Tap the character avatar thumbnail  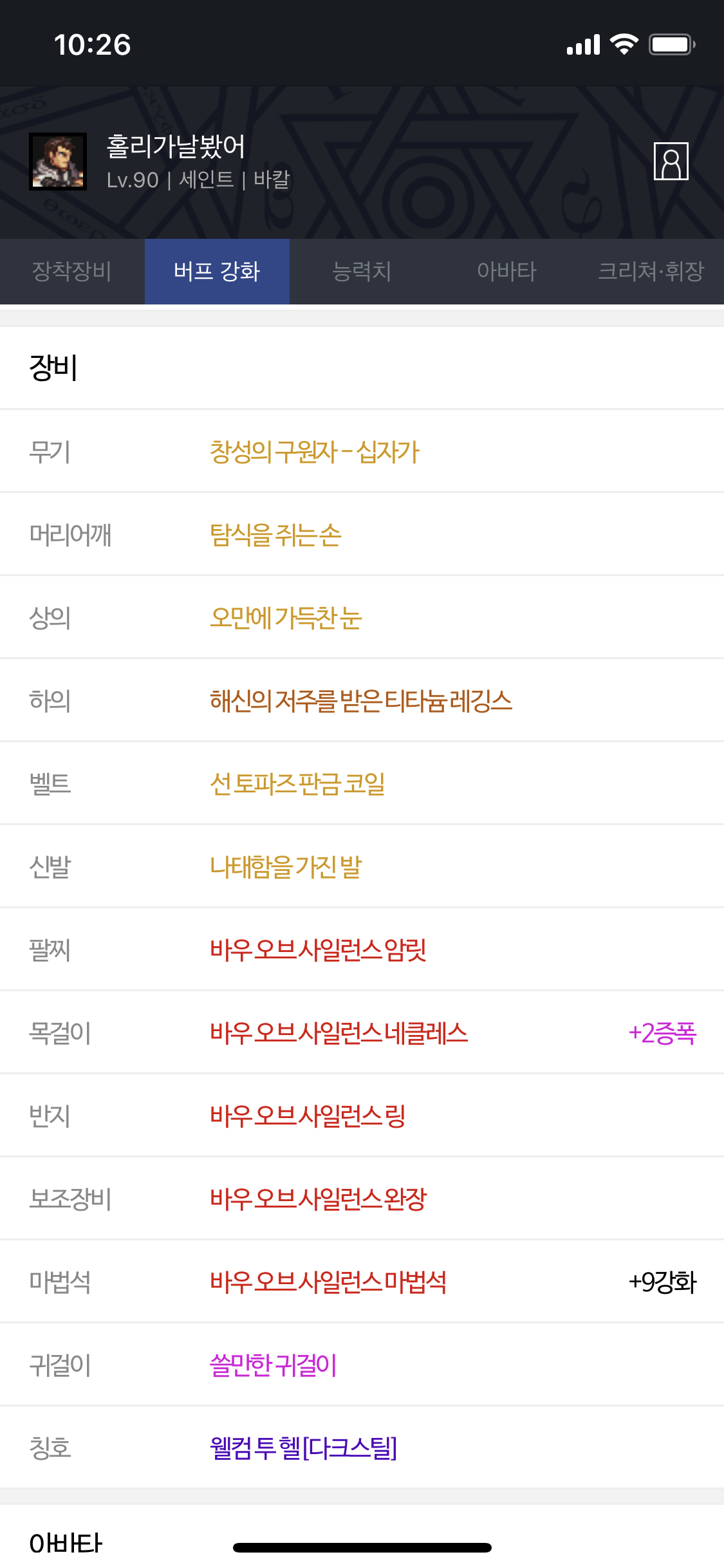(x=58, y=161)
